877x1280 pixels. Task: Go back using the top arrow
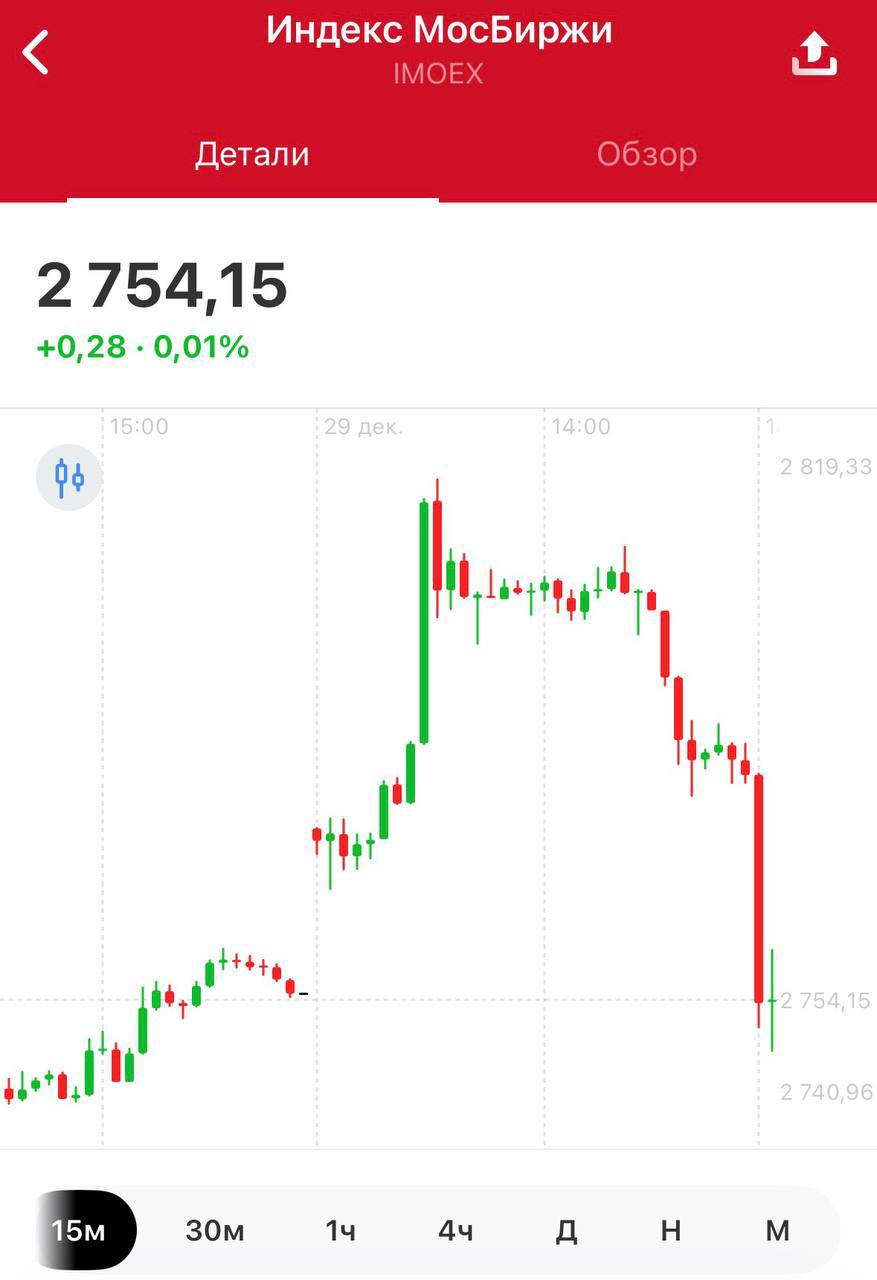point(37,52)
